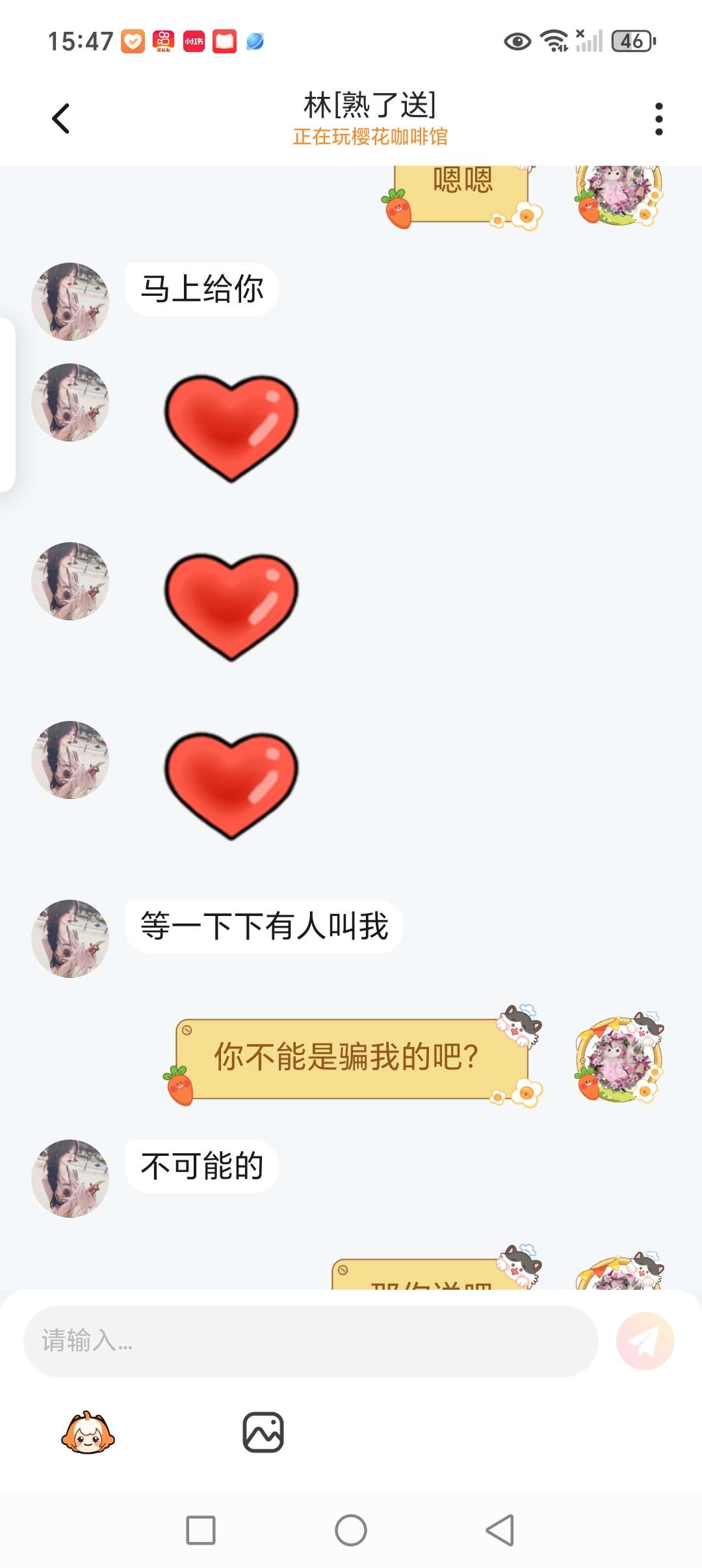The image size is (702, 1568).
Task: Open the sender's avatar next to 马上给你
Action: pyautogui.click(x=70, y=302)
